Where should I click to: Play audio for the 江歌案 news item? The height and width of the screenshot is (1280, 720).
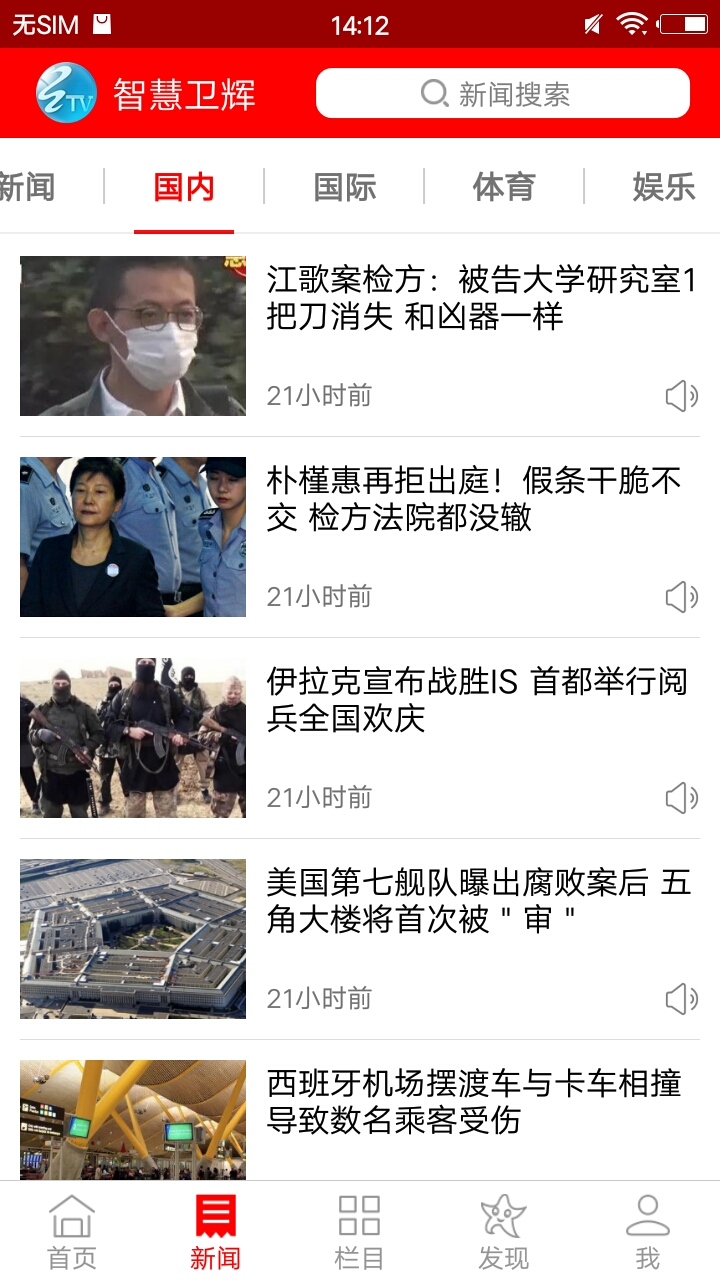(682, 396)
